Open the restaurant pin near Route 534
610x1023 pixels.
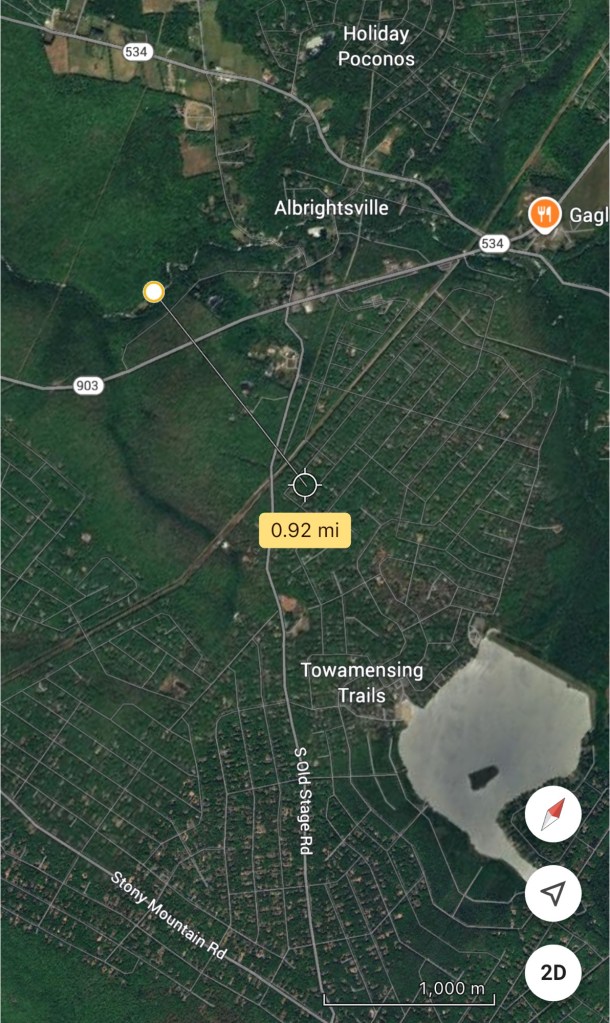point(544,214)
